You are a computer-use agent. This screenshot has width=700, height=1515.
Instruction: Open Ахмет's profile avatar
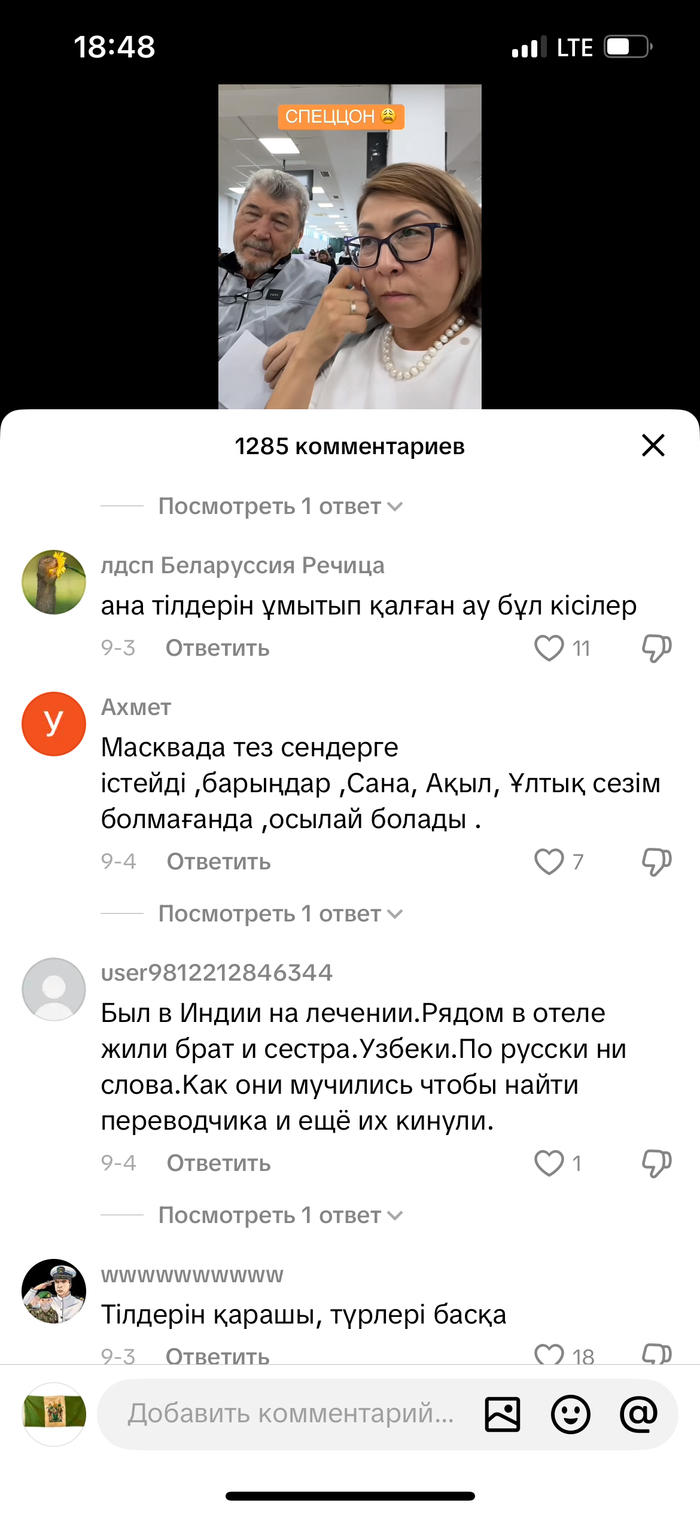point(54,724)
